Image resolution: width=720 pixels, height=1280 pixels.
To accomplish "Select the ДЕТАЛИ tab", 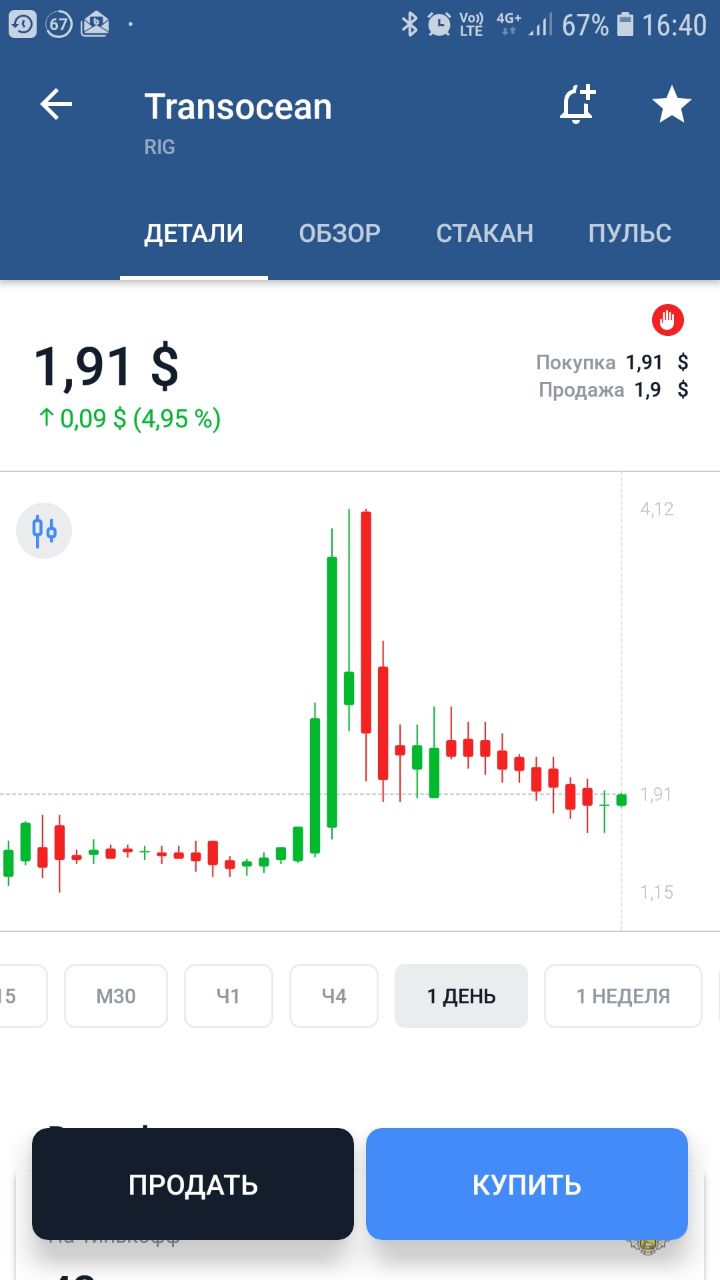I will point(194,233).
